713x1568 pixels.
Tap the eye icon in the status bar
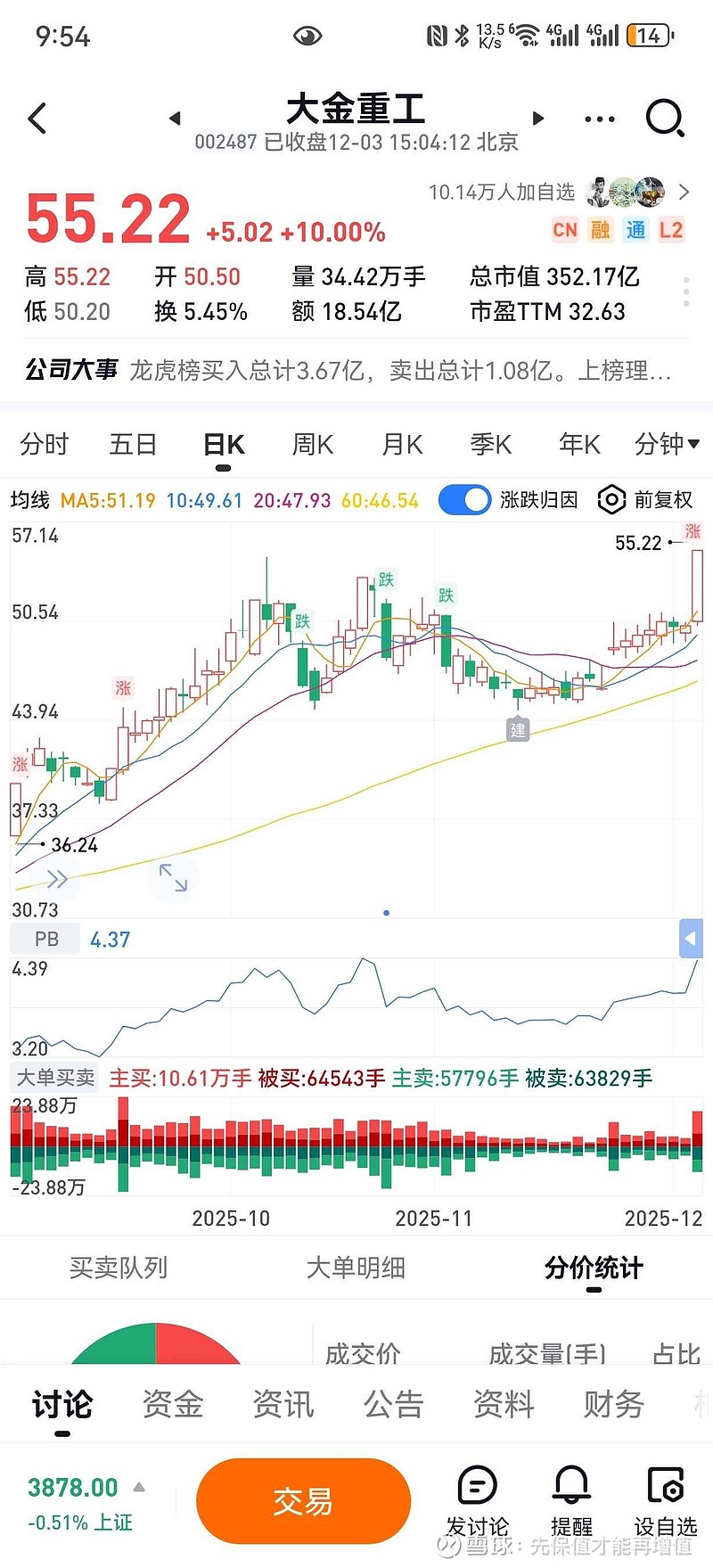tap(307, 34)
